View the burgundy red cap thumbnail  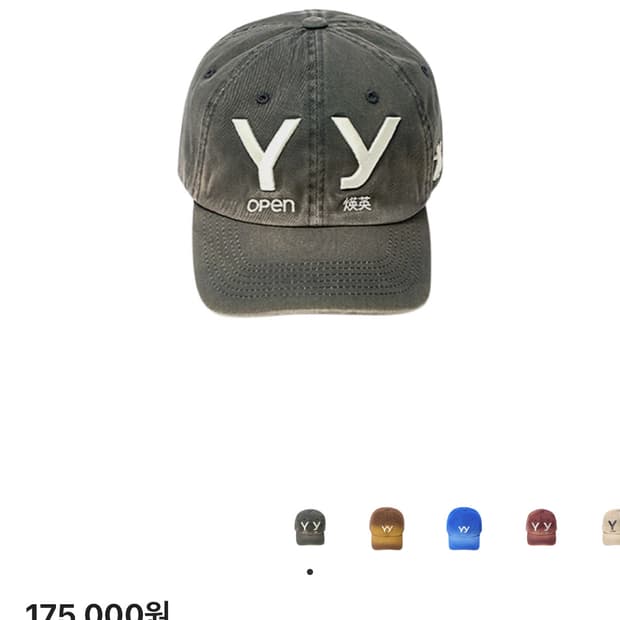[541, 527]
